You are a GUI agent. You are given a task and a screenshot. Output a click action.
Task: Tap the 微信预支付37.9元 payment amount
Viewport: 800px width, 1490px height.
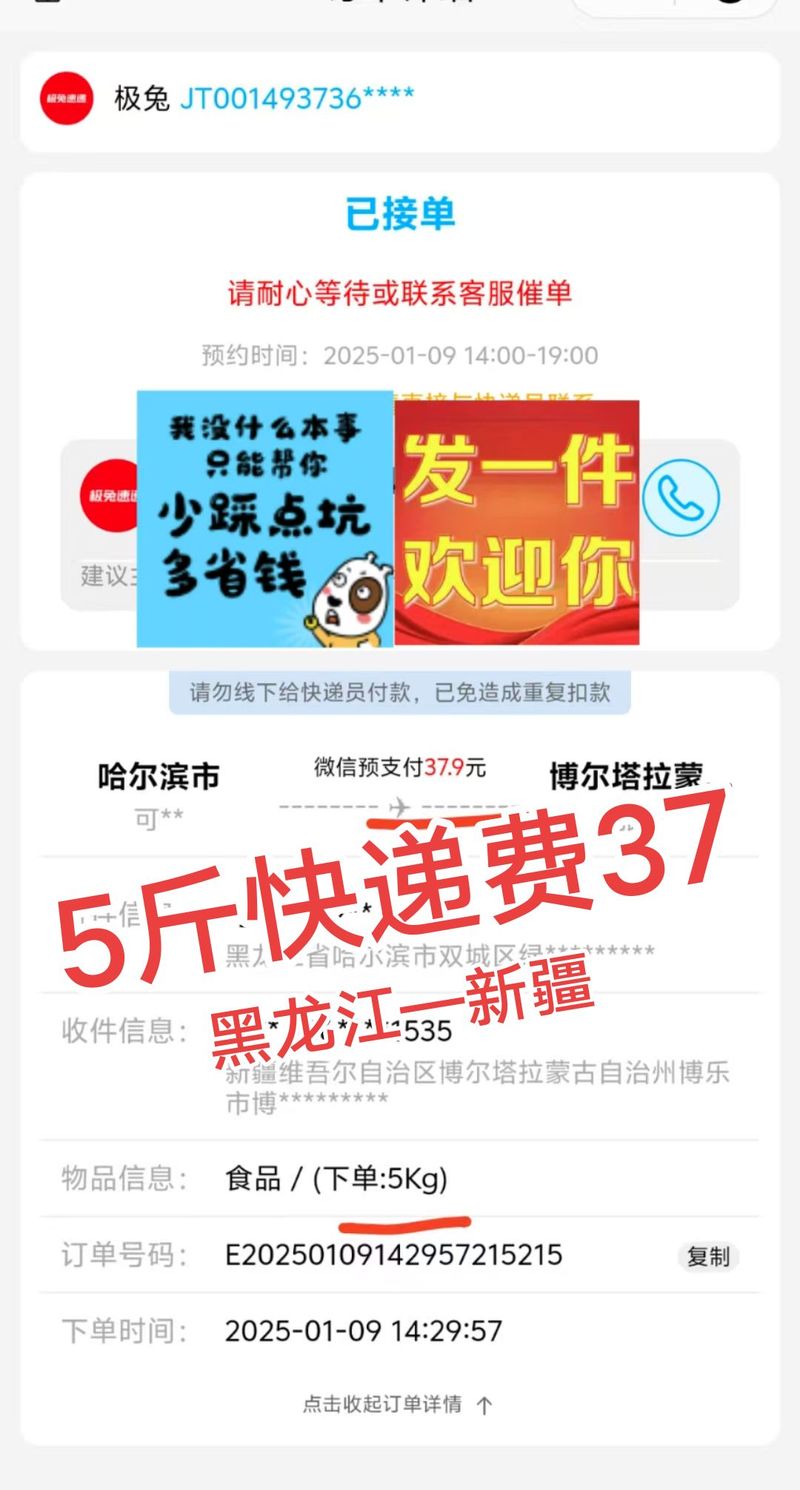[x=398, y=766]
